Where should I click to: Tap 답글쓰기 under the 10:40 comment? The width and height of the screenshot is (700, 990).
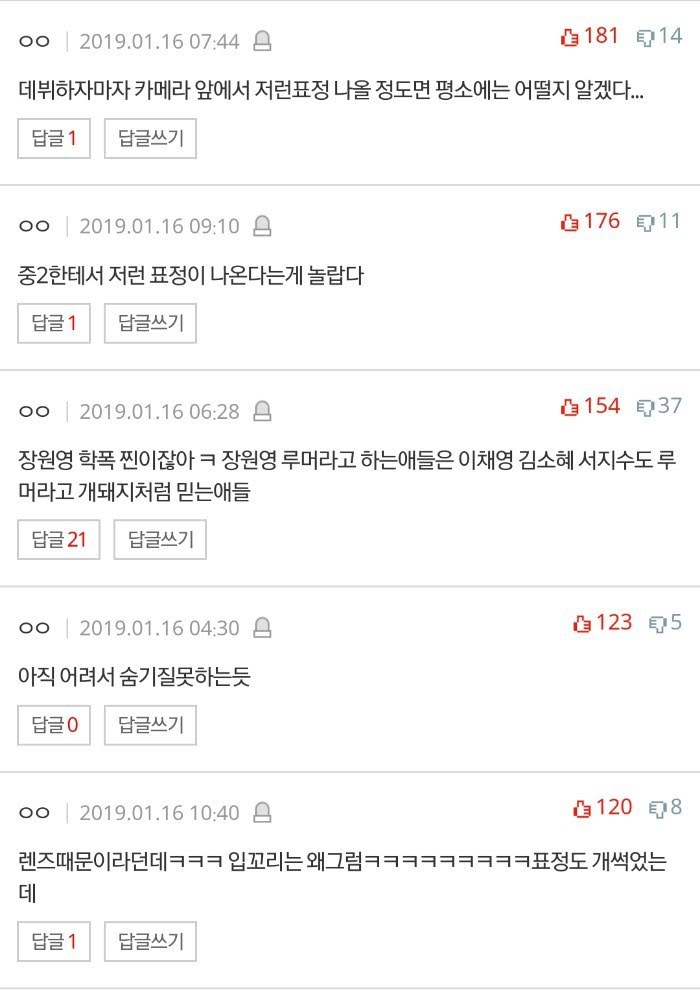coord(150,941)
